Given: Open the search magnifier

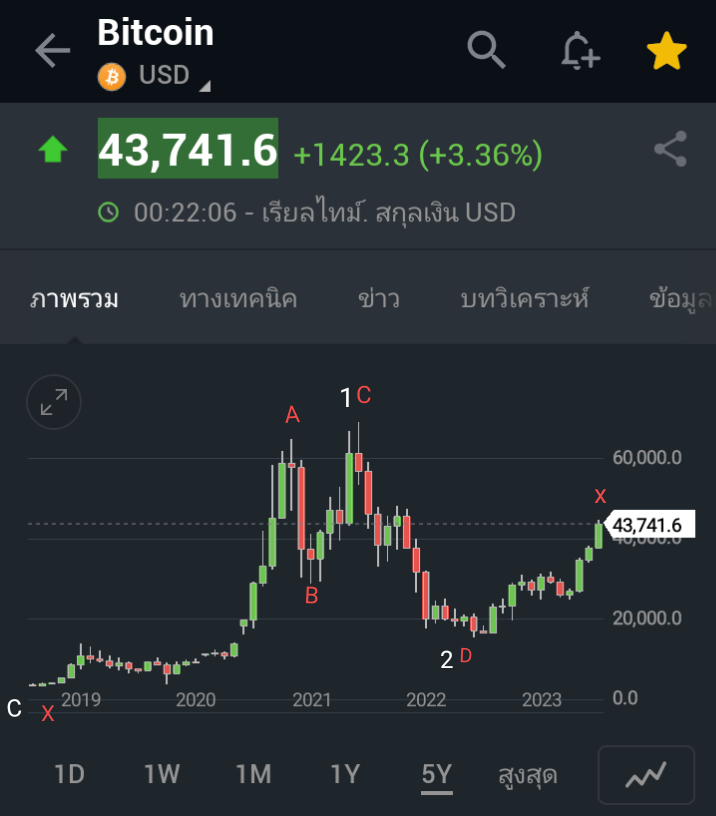Looking at the screenshot, I should 486,50.
